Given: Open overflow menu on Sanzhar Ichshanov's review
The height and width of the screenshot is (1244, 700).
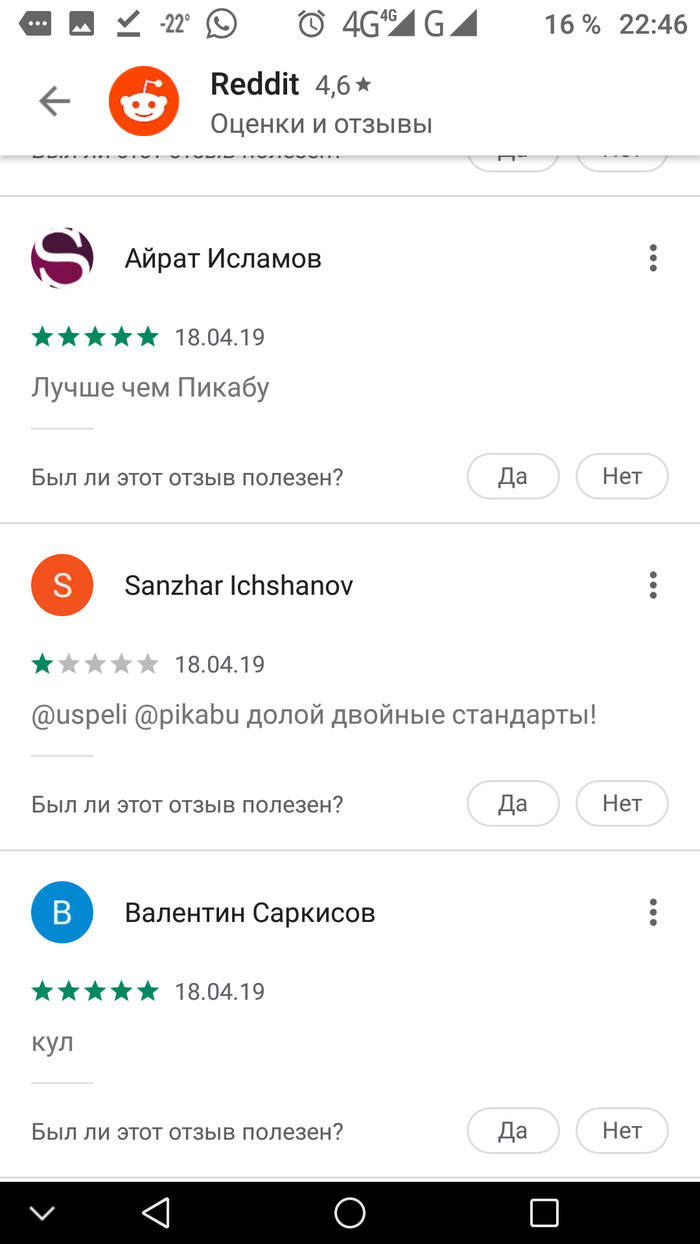Looking at the screenshot, I should point(653,585).
